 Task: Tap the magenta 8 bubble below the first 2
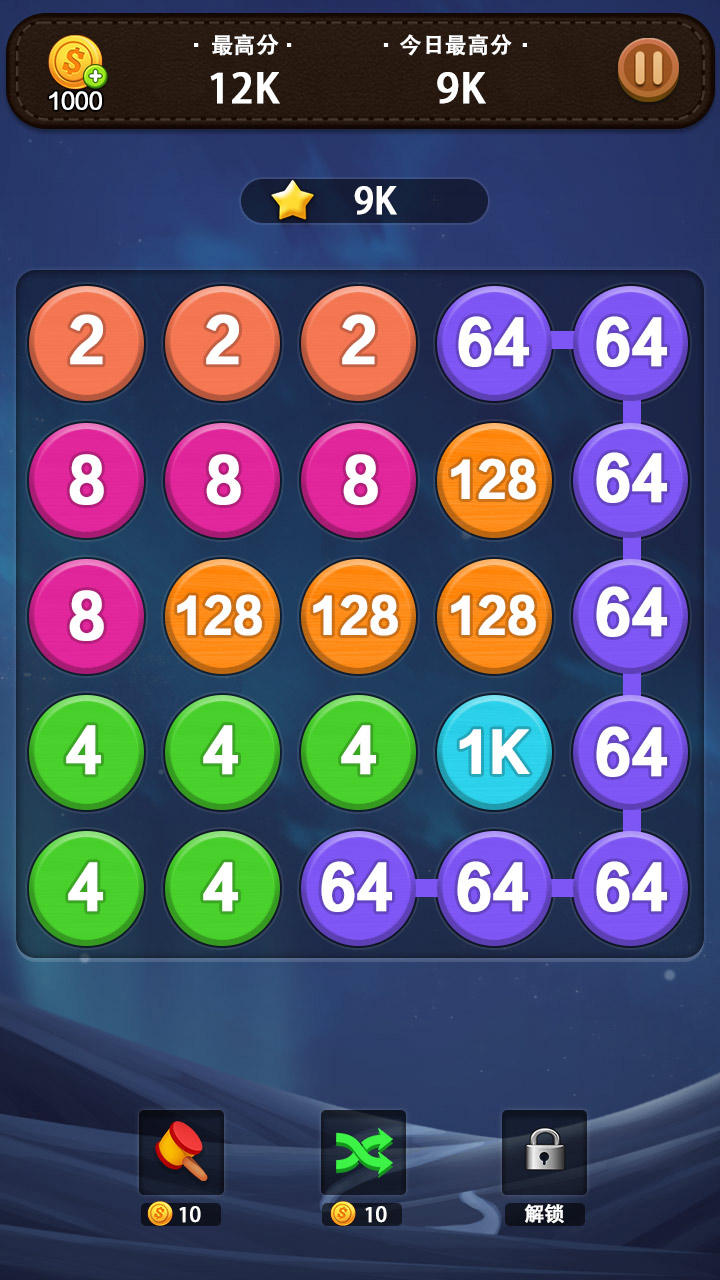pos(86,480)
